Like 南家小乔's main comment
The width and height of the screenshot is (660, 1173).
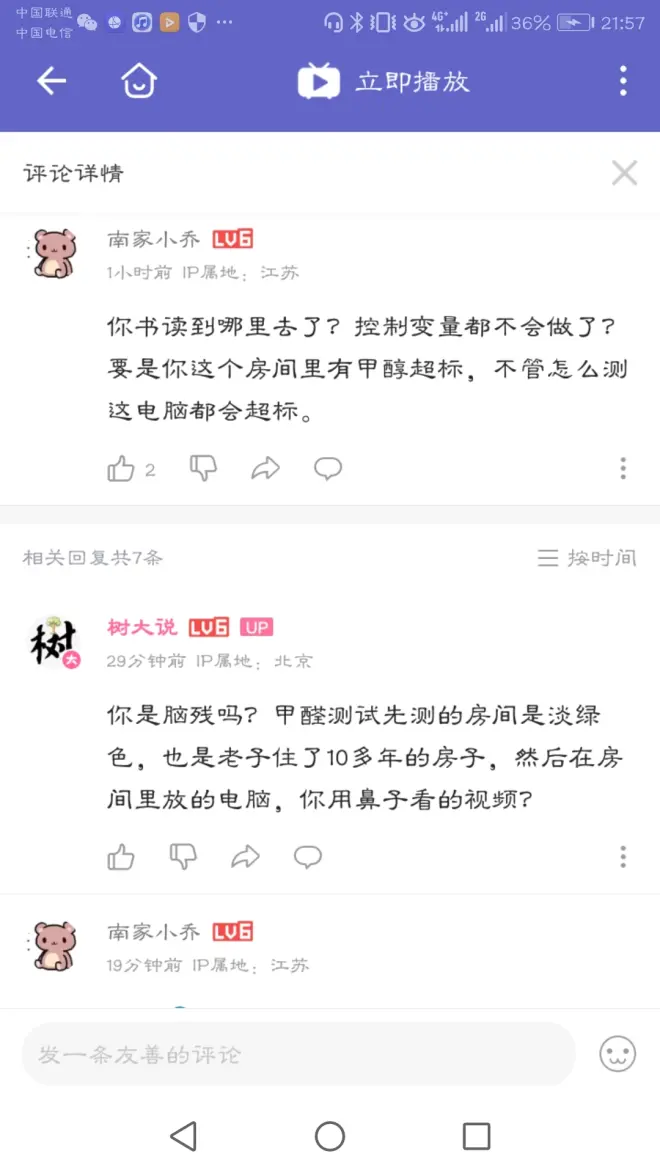tap(121, 468)
